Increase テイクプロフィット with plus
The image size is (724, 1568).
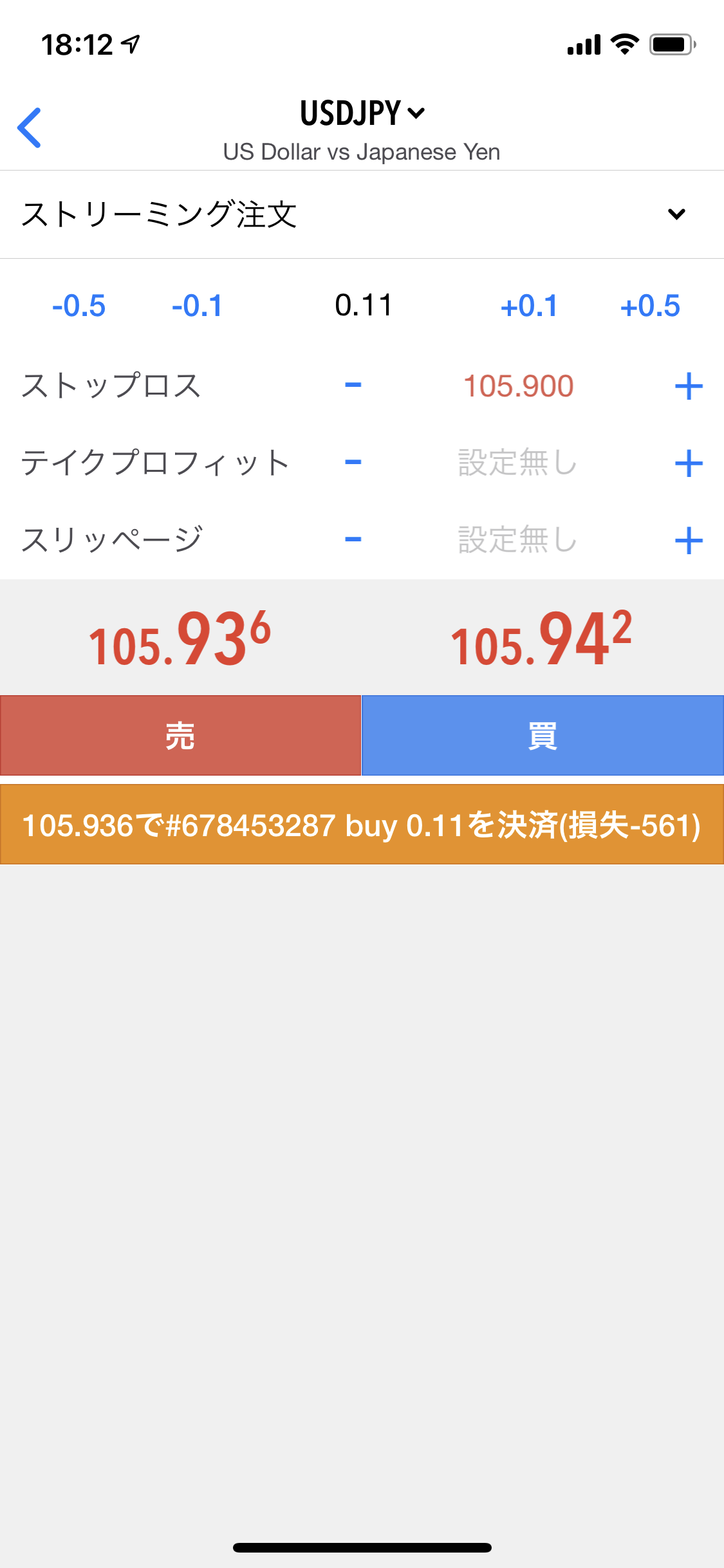(x=689, y=463)
